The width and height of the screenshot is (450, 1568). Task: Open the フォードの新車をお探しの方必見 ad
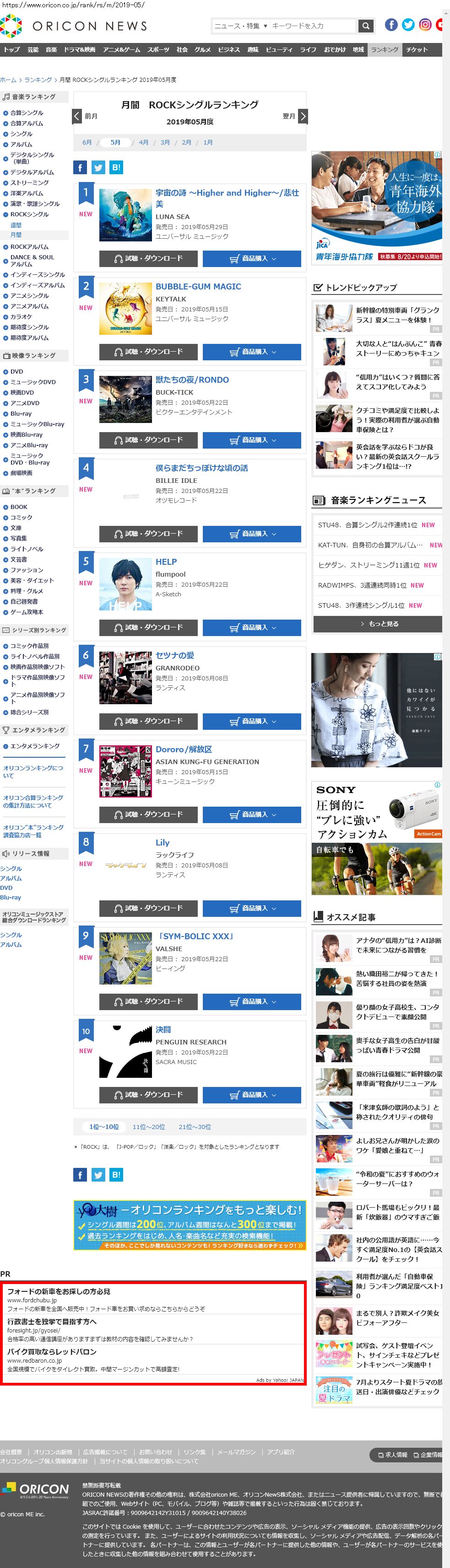(x=59, y=1291)
